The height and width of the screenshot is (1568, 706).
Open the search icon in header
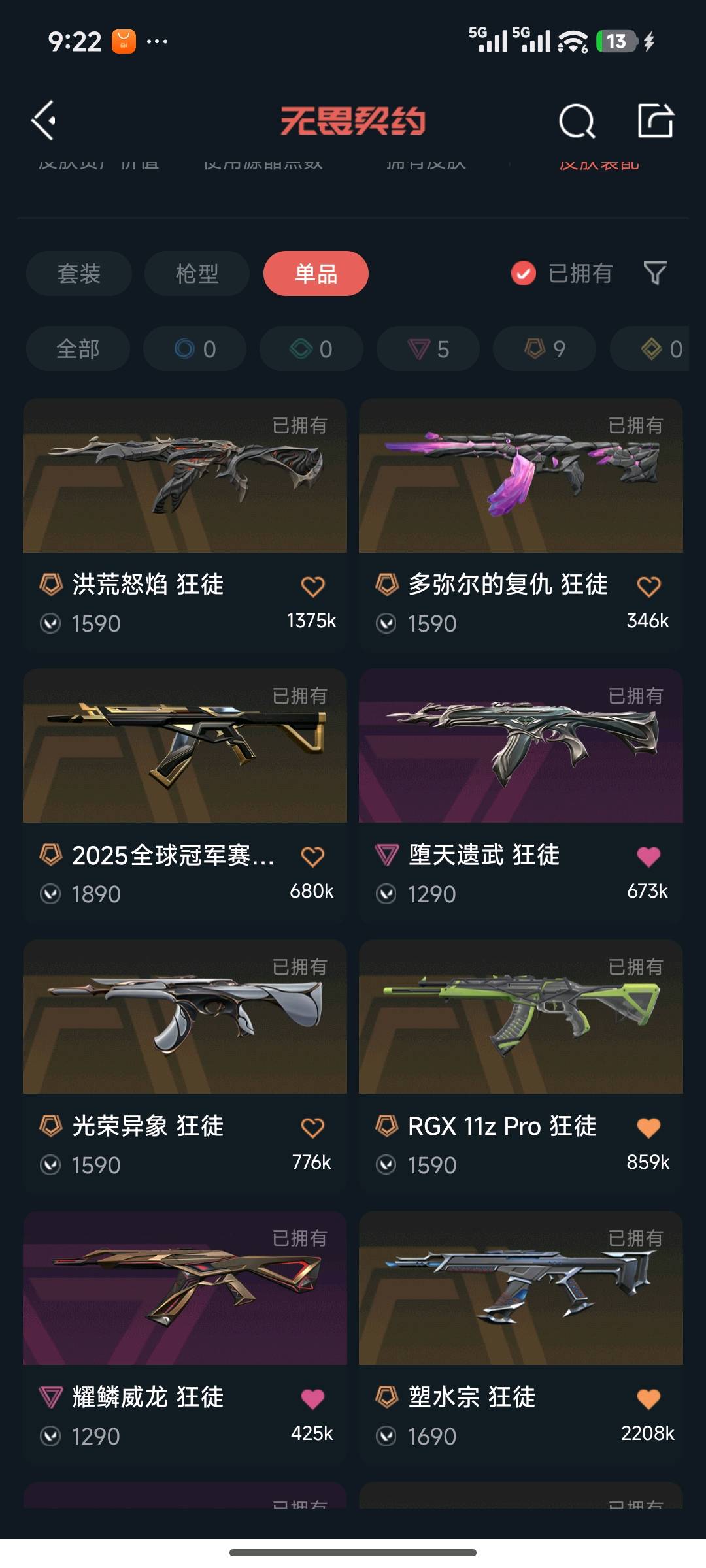pos(577,121)
